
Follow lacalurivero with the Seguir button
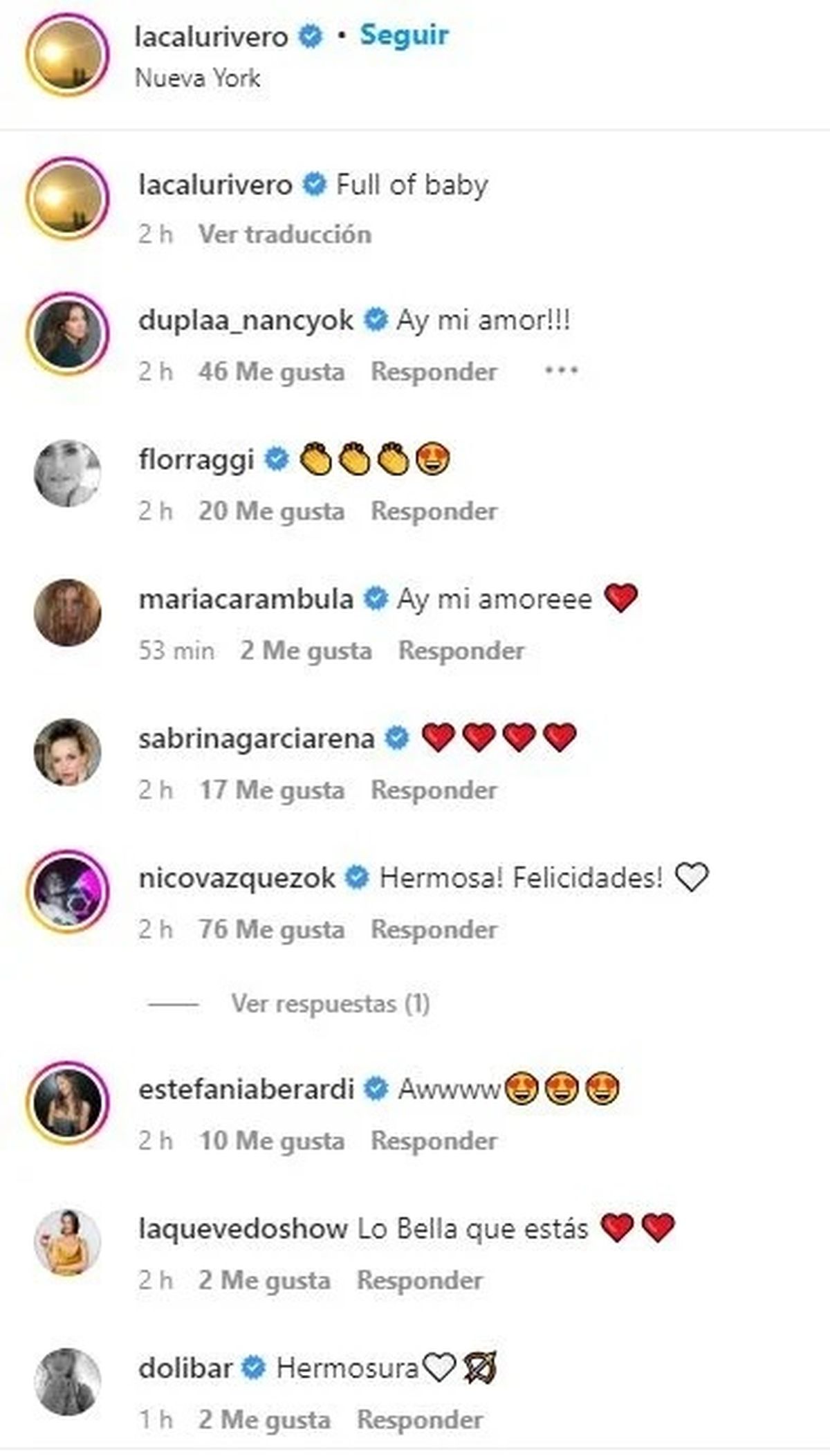point(404,35)
